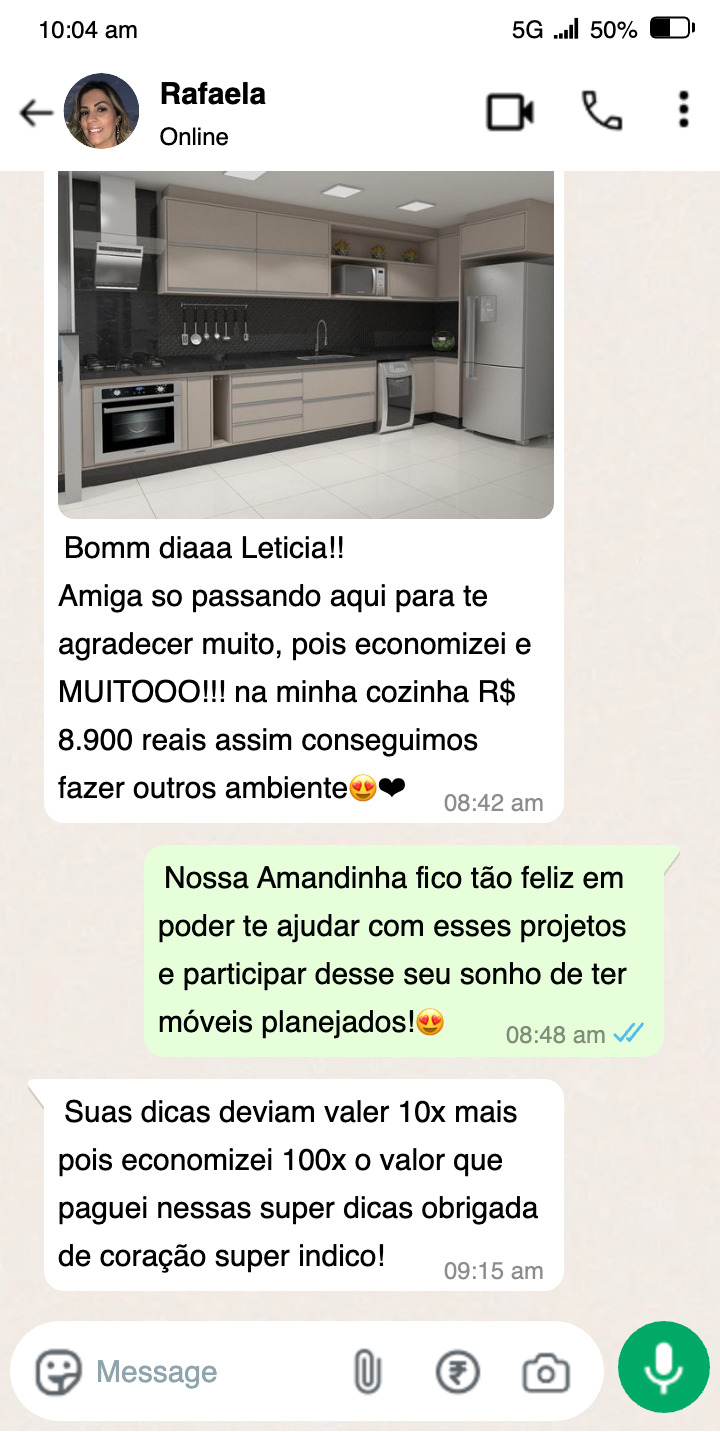This screenshot has width=720, height=1432.
Task: Start a voice call with Rafaela
Action: click(x=602, y=111)
